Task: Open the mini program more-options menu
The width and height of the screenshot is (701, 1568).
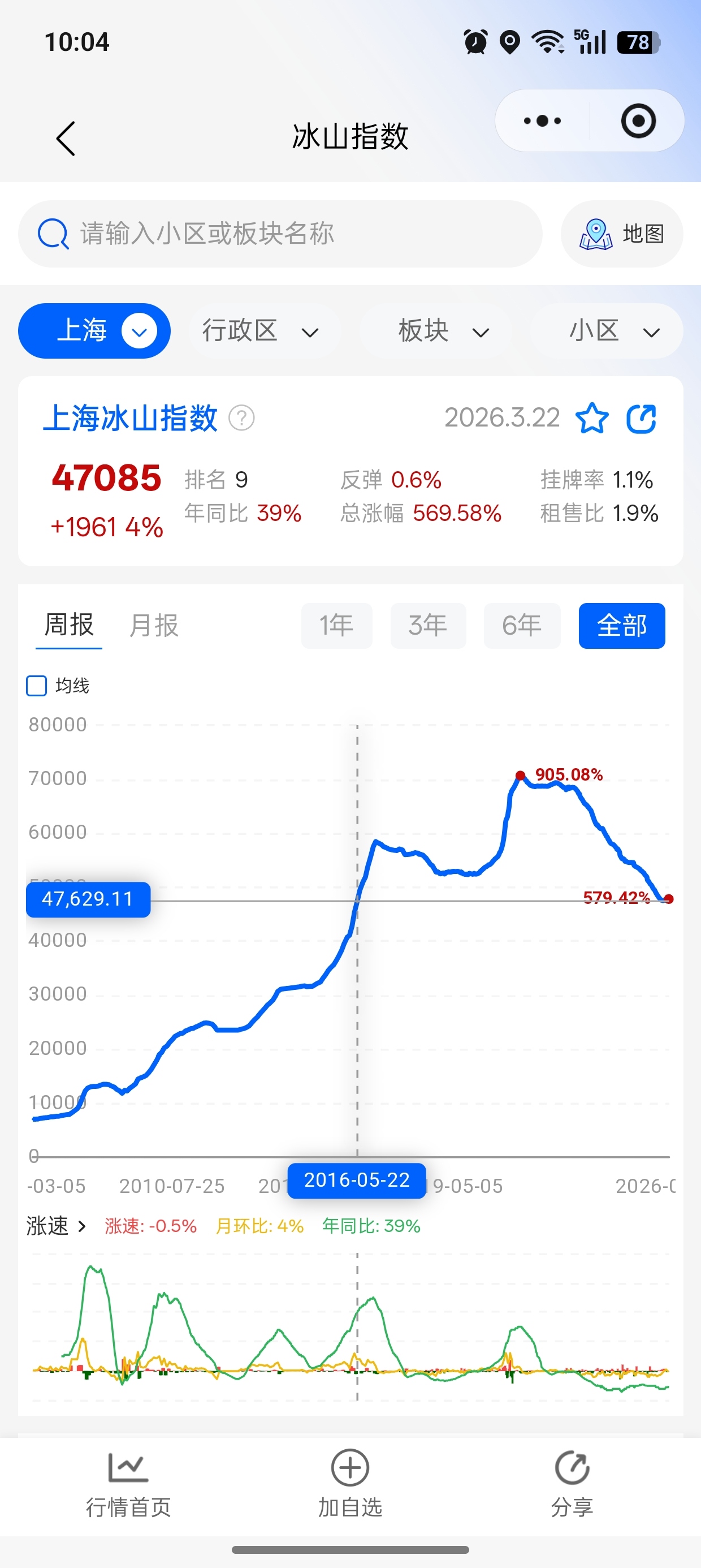Action: coord(542,121)
